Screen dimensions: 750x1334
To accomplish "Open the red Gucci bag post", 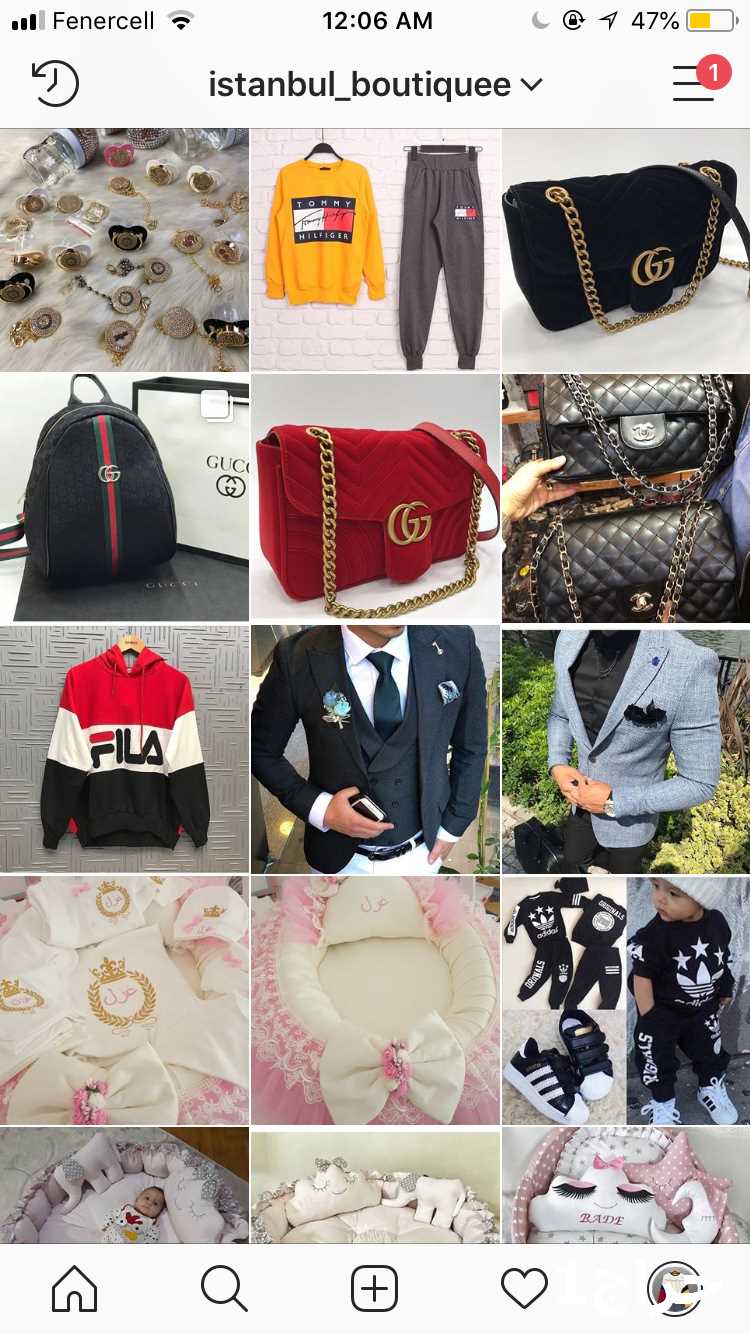I will tap(375, 498).
